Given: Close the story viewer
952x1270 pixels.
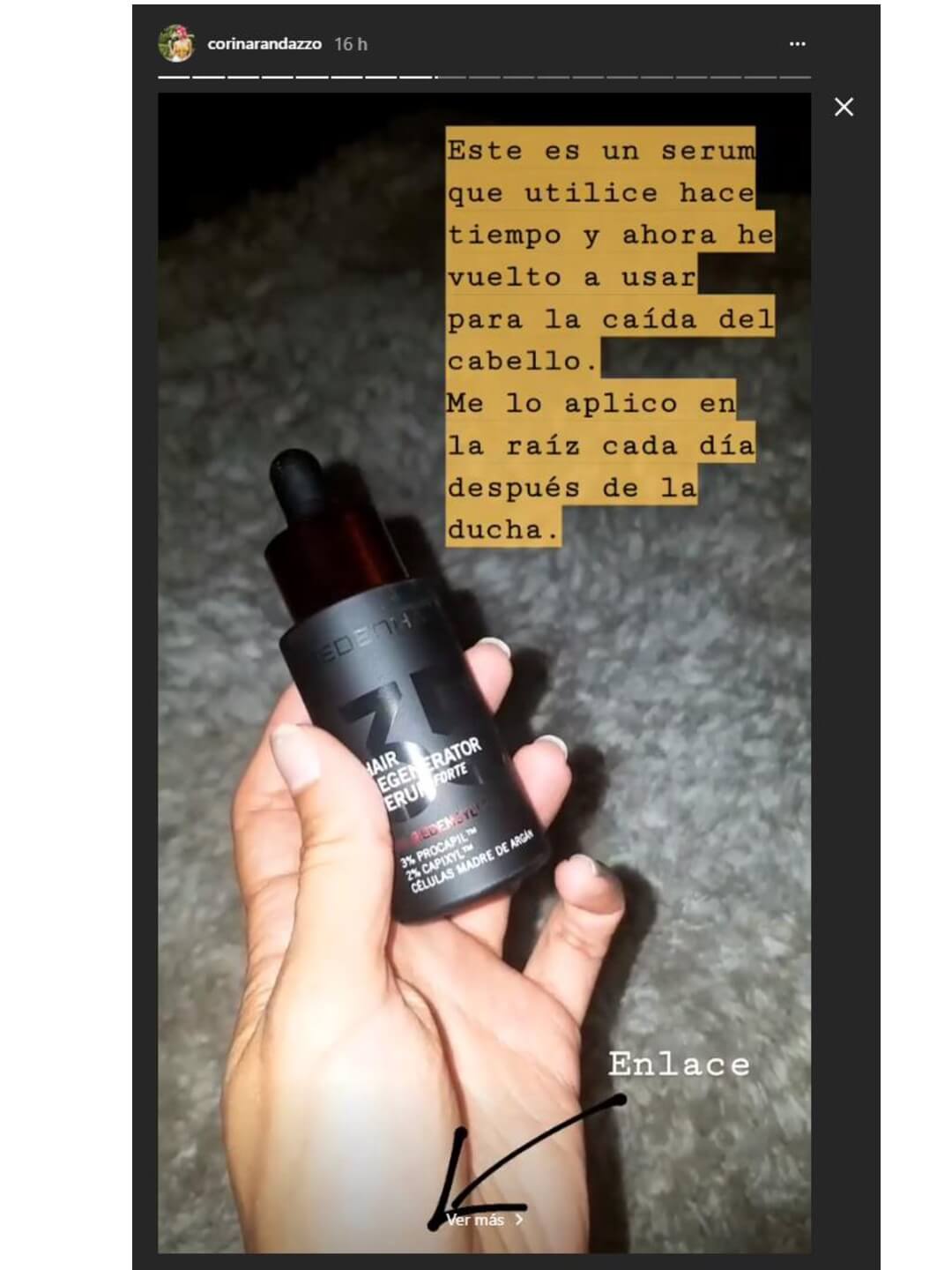Looking at the screenshot, I should (x=844, y=108).
